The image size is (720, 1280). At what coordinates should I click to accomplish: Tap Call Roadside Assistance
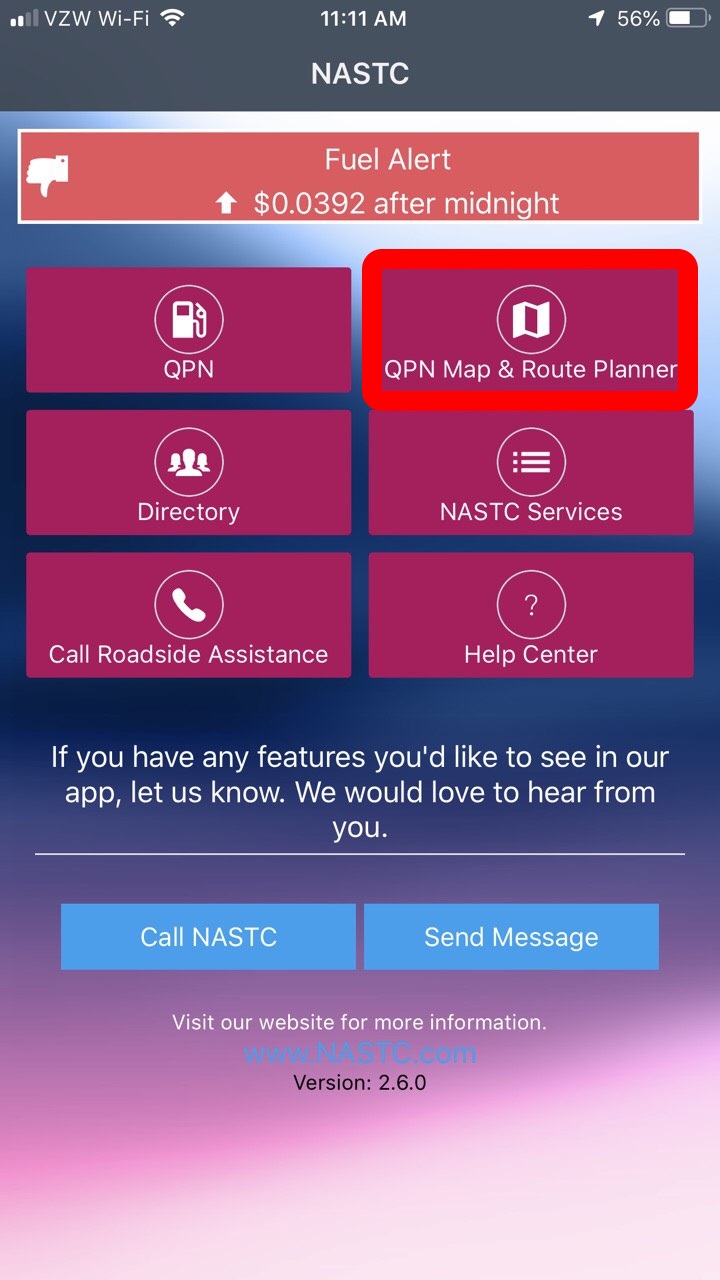[x=188, y=615]
